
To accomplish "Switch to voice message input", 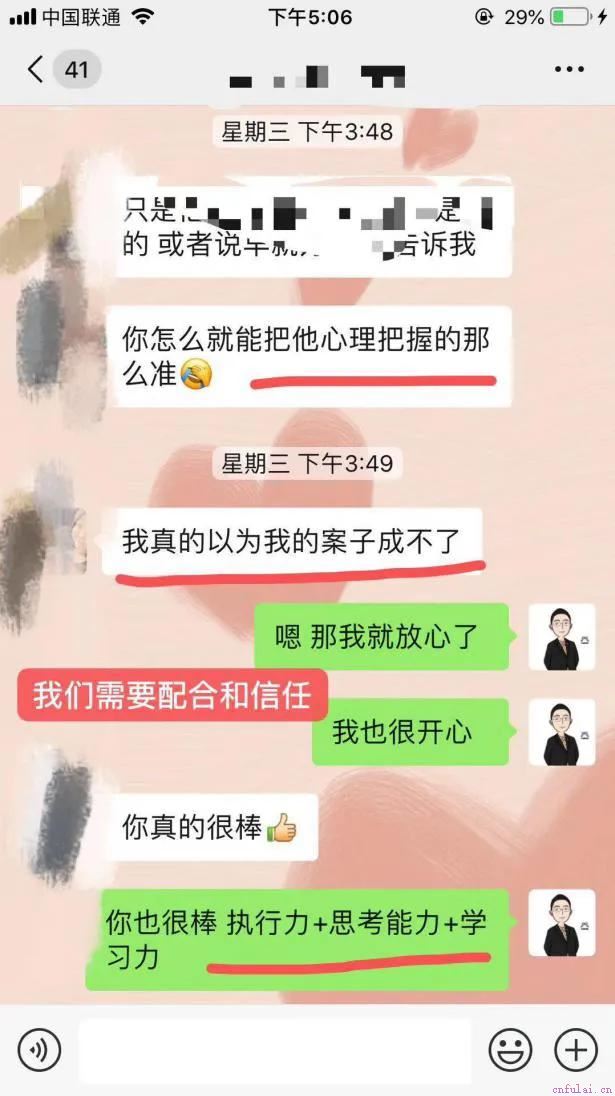I will 40,1050.
